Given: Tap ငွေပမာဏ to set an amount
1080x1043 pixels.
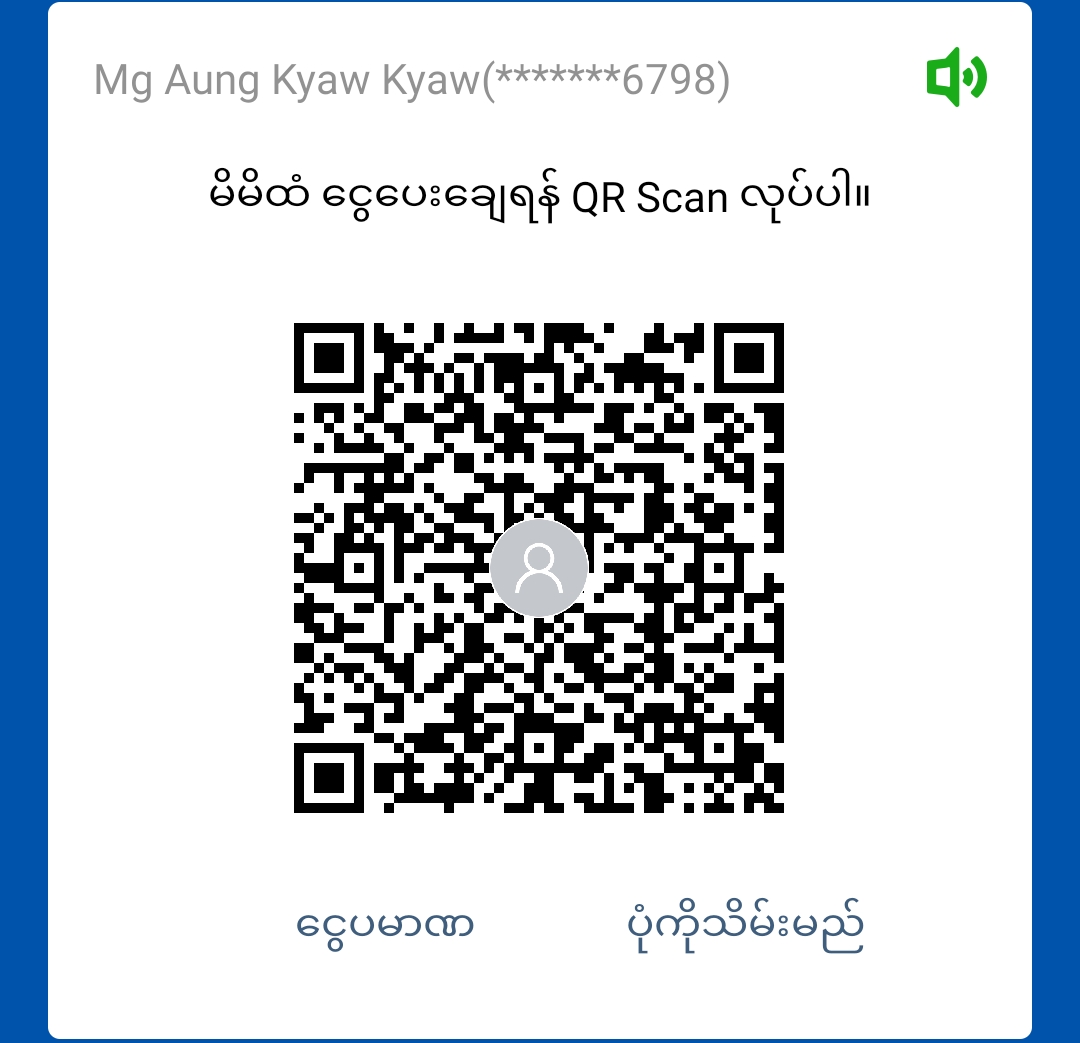Looking at the screenshot, I should 385,925.
